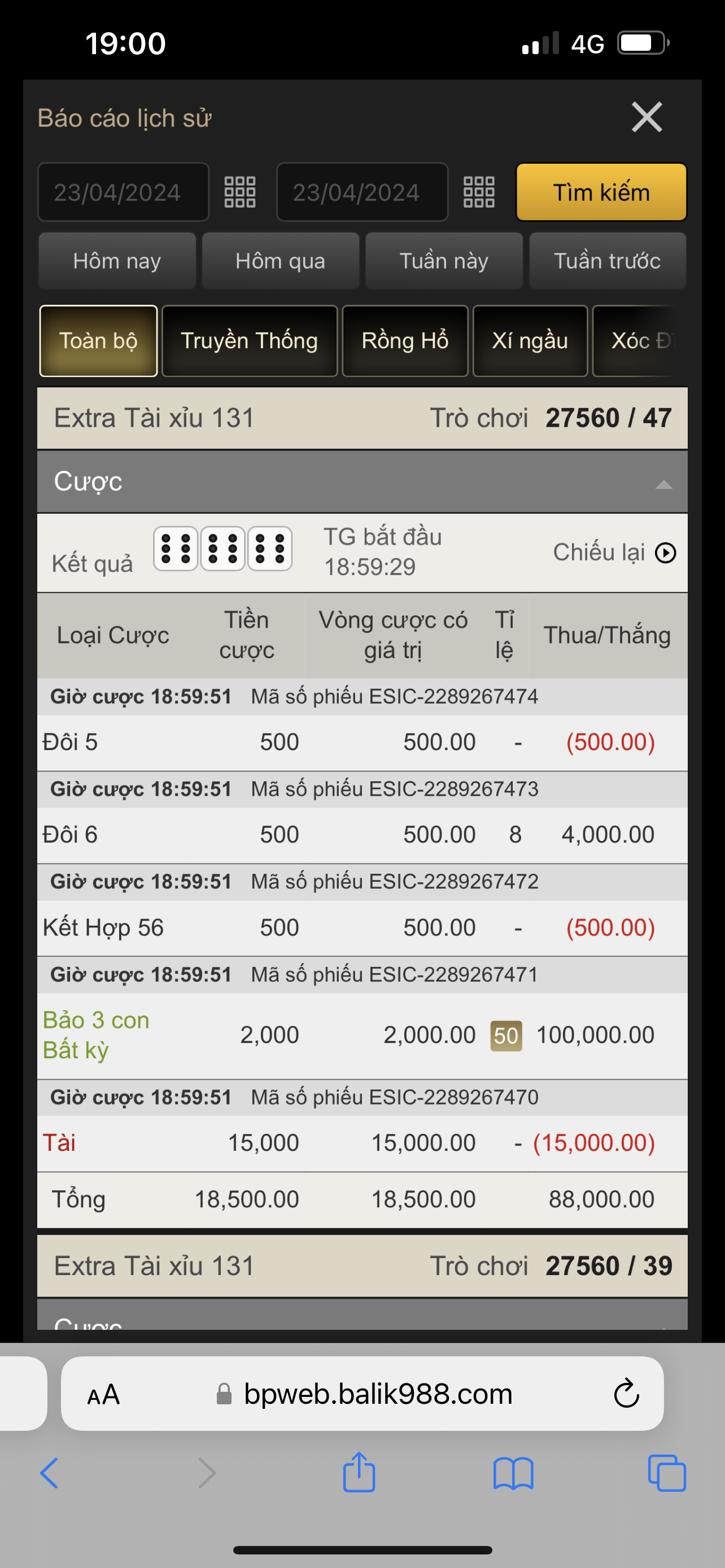This screenshot has width=725, height=1568.
Task: Open the calendar picker beside the end date
Action: click(479, 192)
